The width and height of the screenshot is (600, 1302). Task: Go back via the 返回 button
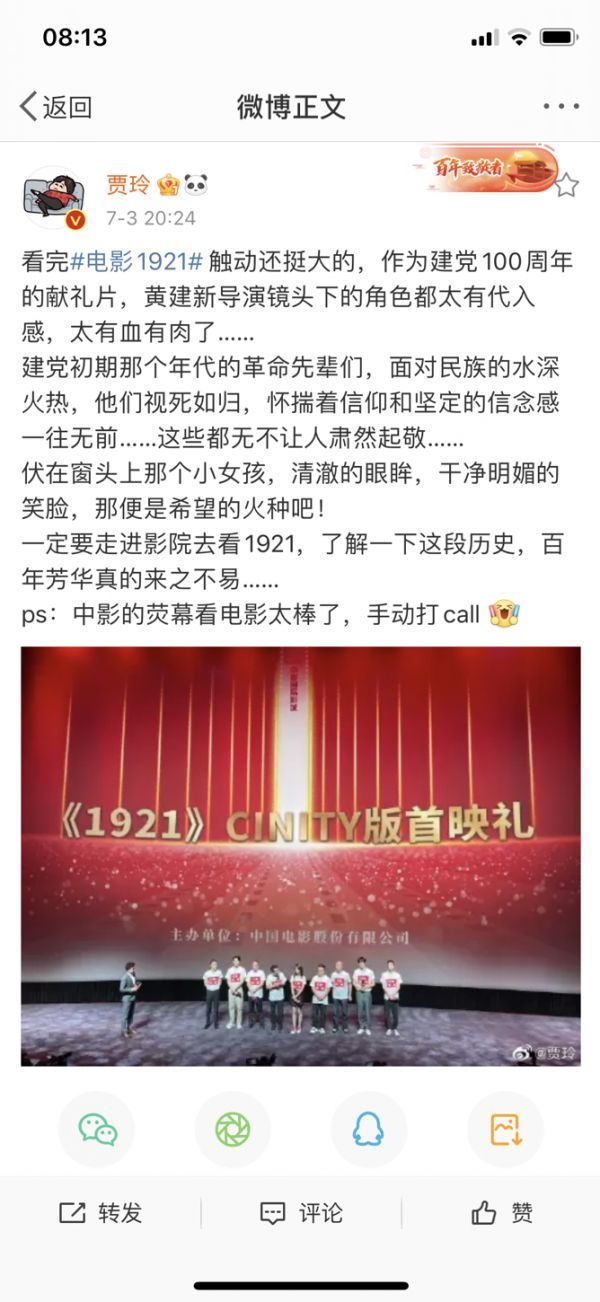(55, 106)
